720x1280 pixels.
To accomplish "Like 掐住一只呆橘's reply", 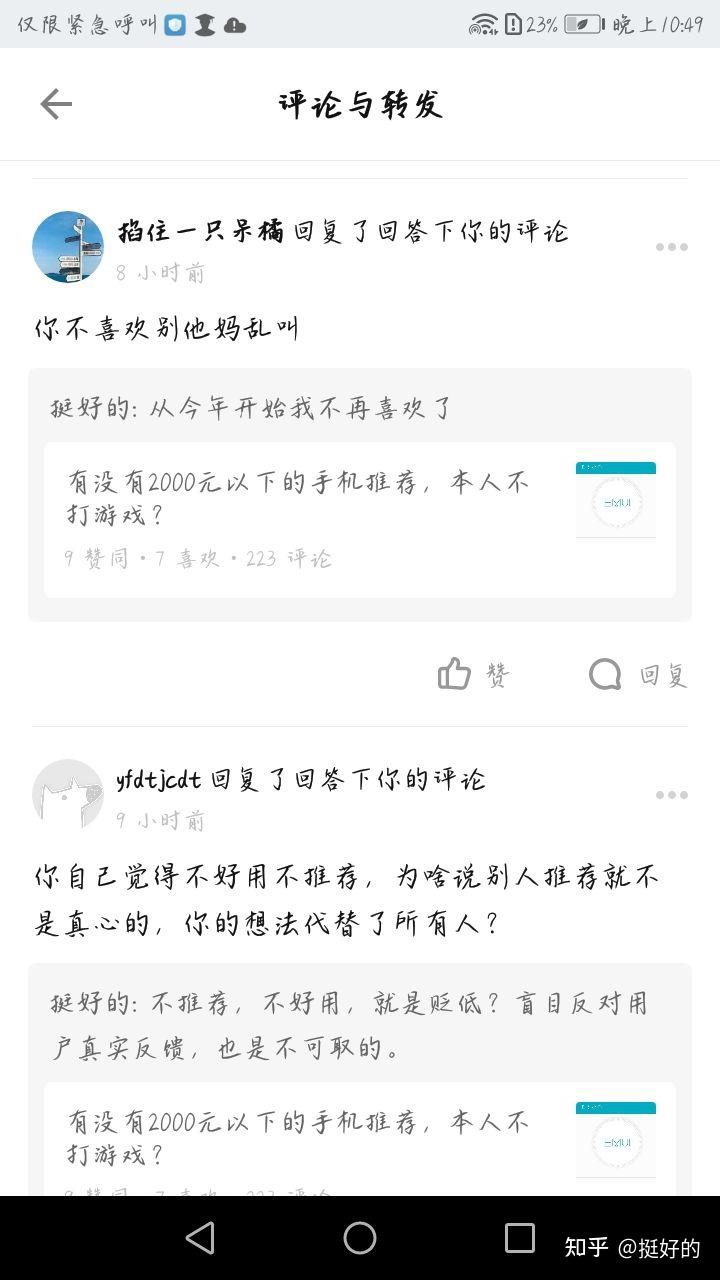I will point(474,675).
